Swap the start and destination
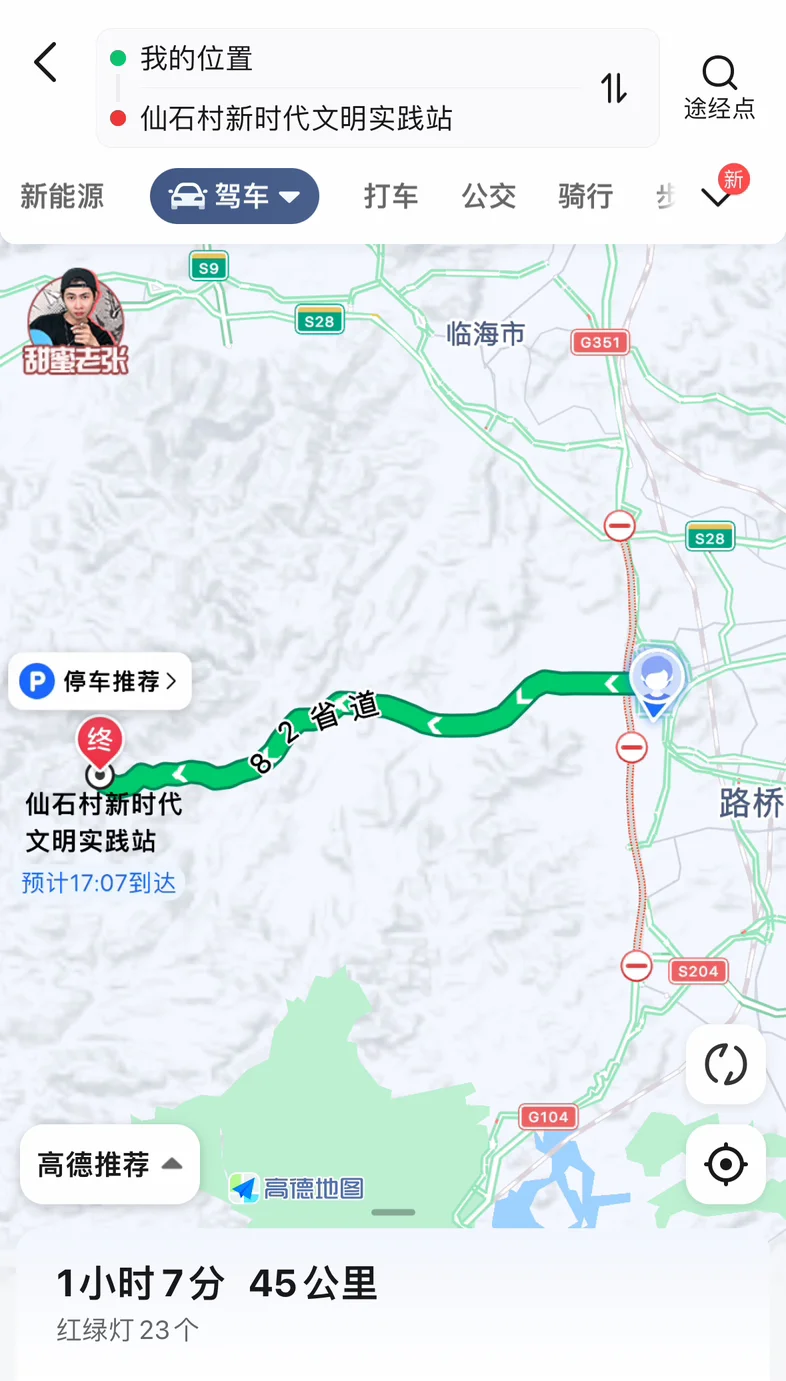The width and height of the screenshot is (786, 1381). (614, 89)
